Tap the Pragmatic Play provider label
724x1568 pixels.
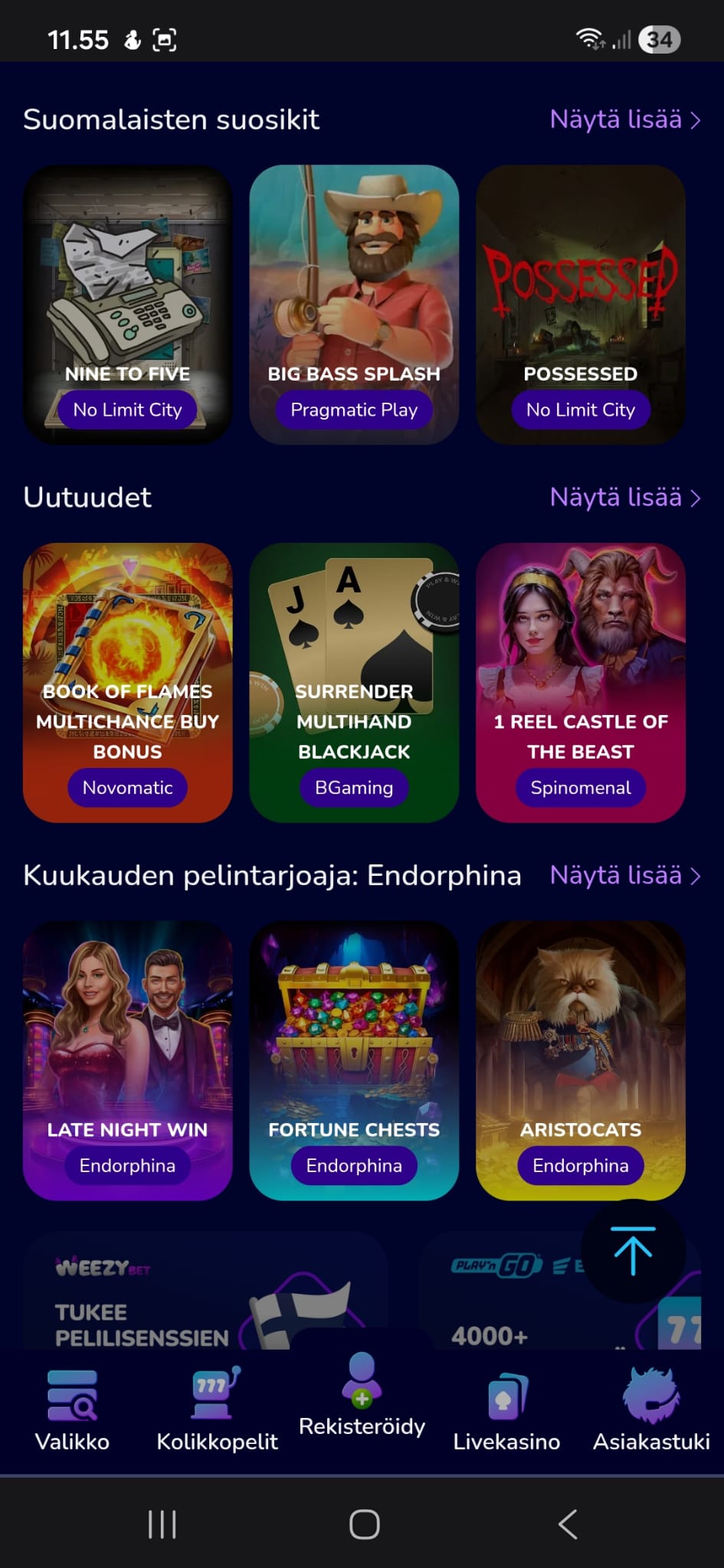(x=353, y=410)
